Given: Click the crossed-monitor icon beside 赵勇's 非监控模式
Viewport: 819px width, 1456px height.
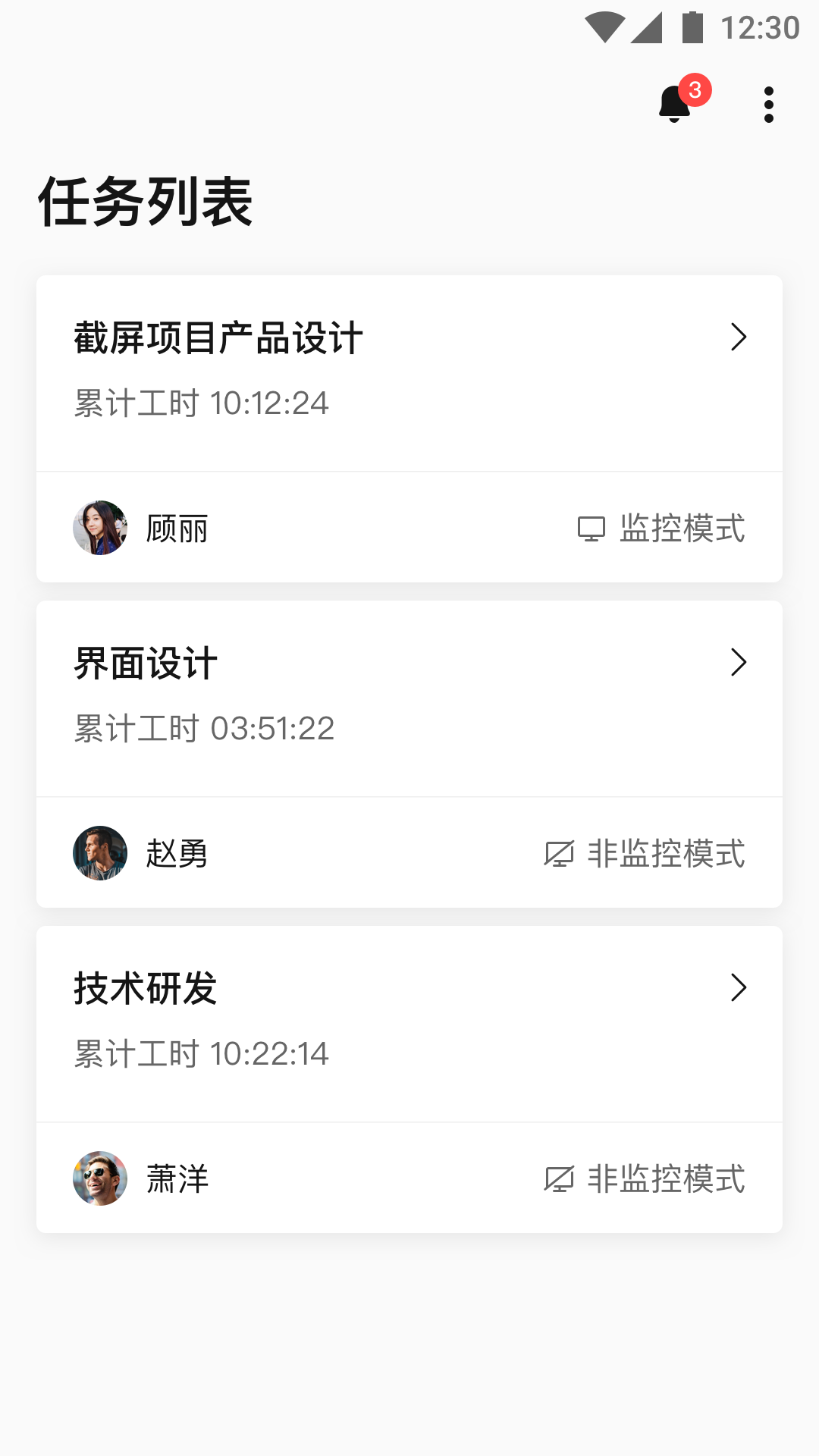Looking at the screenshot, I should pos(558,854).
